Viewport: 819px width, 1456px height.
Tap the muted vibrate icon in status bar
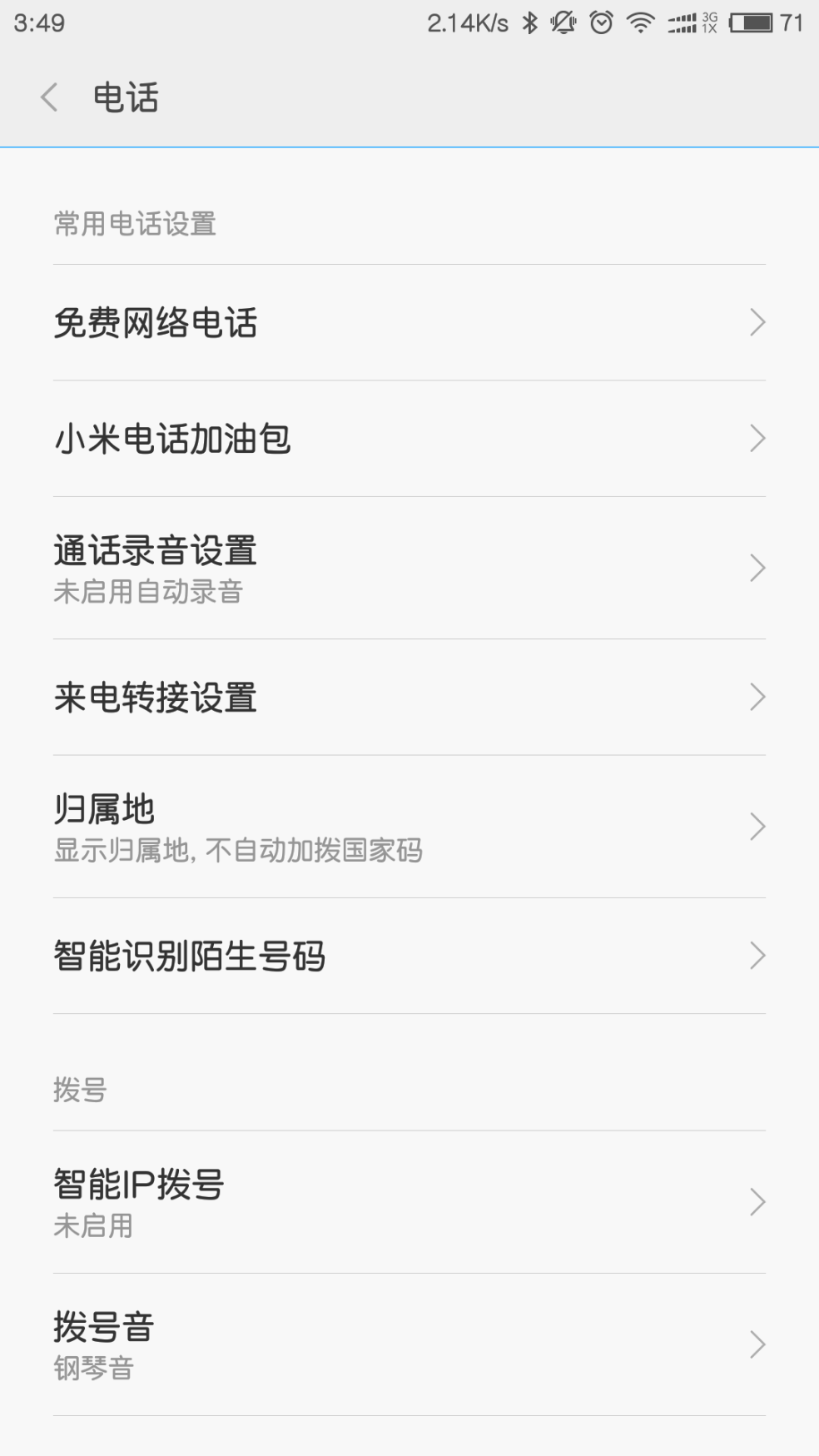564,24
